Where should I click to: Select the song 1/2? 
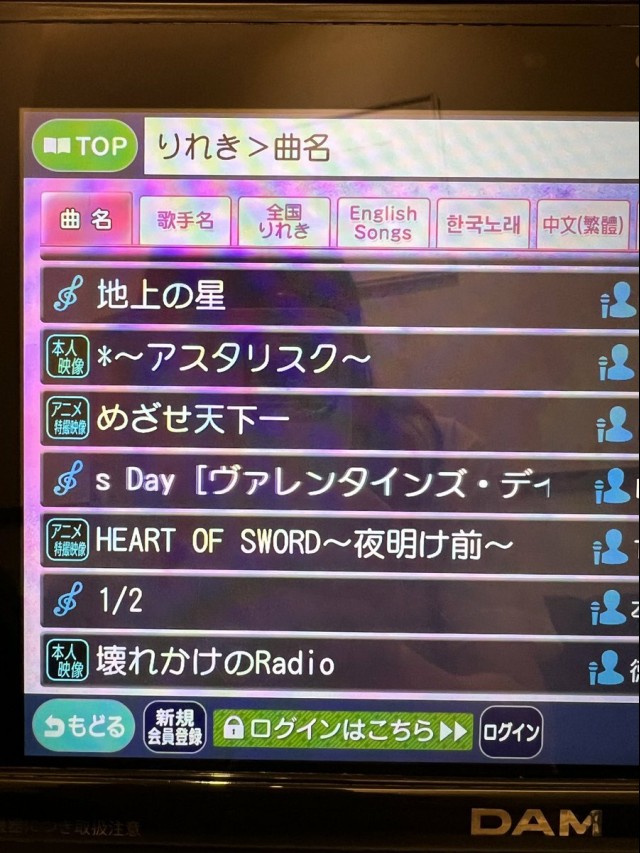pyautogui.click(x=320, y=603)
